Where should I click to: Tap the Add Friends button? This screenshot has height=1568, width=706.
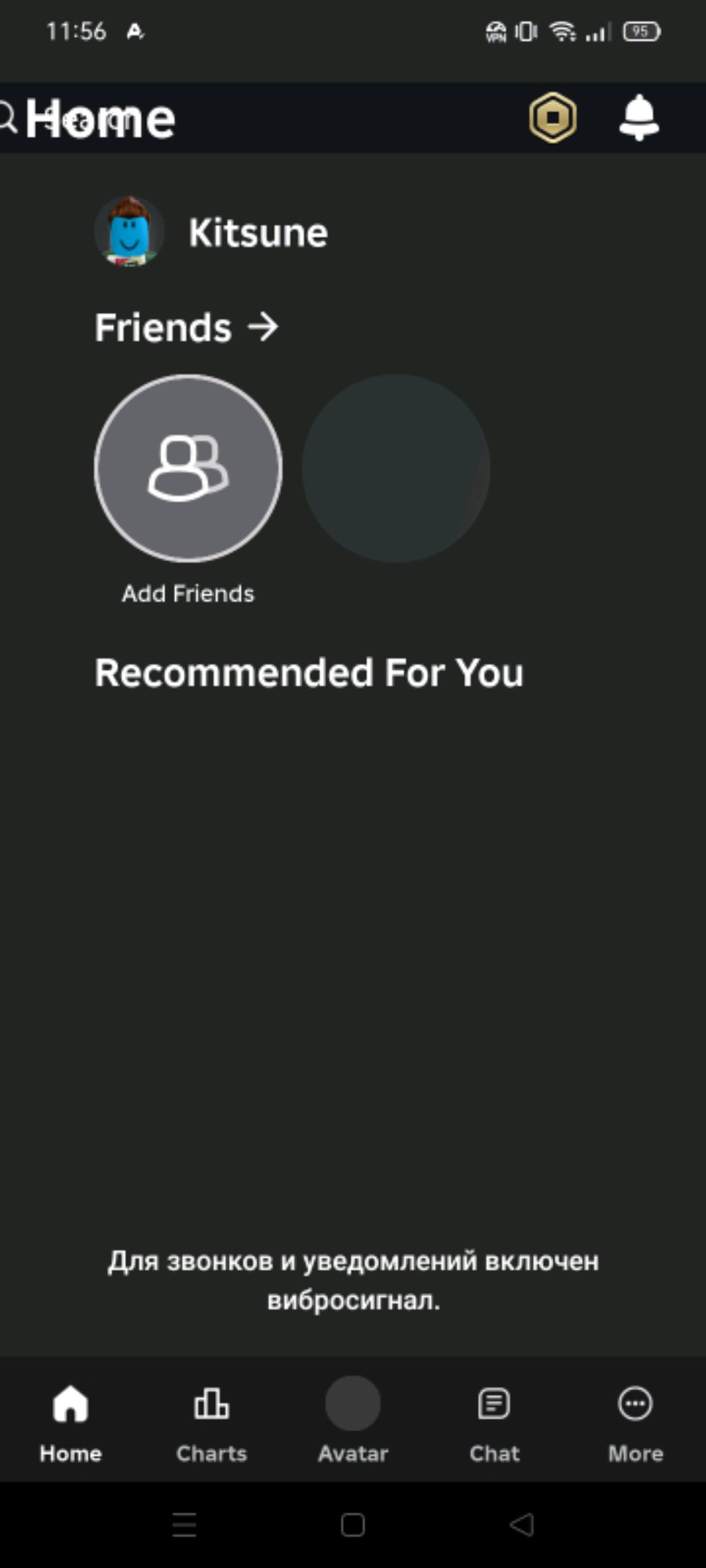click(188, 469)
